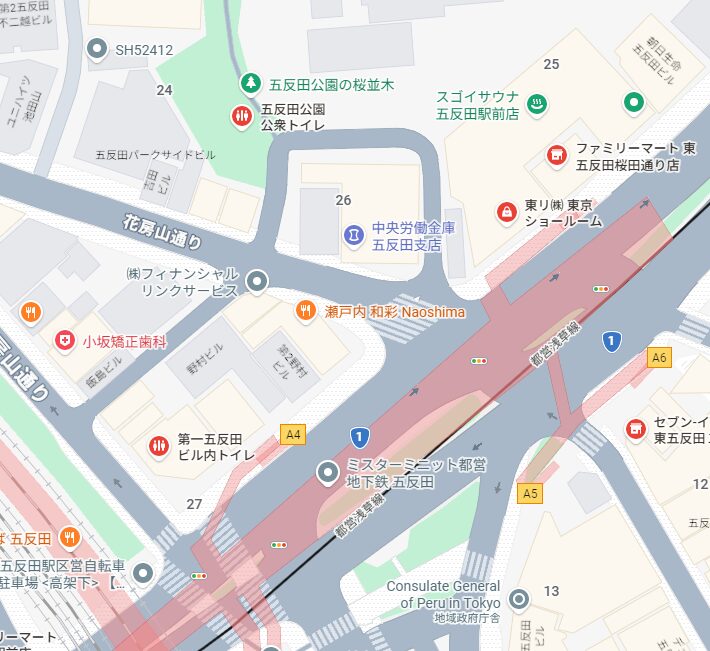
Task: Tap the 小坂矯正歯科 clinic pin
Action: point(66,341)
